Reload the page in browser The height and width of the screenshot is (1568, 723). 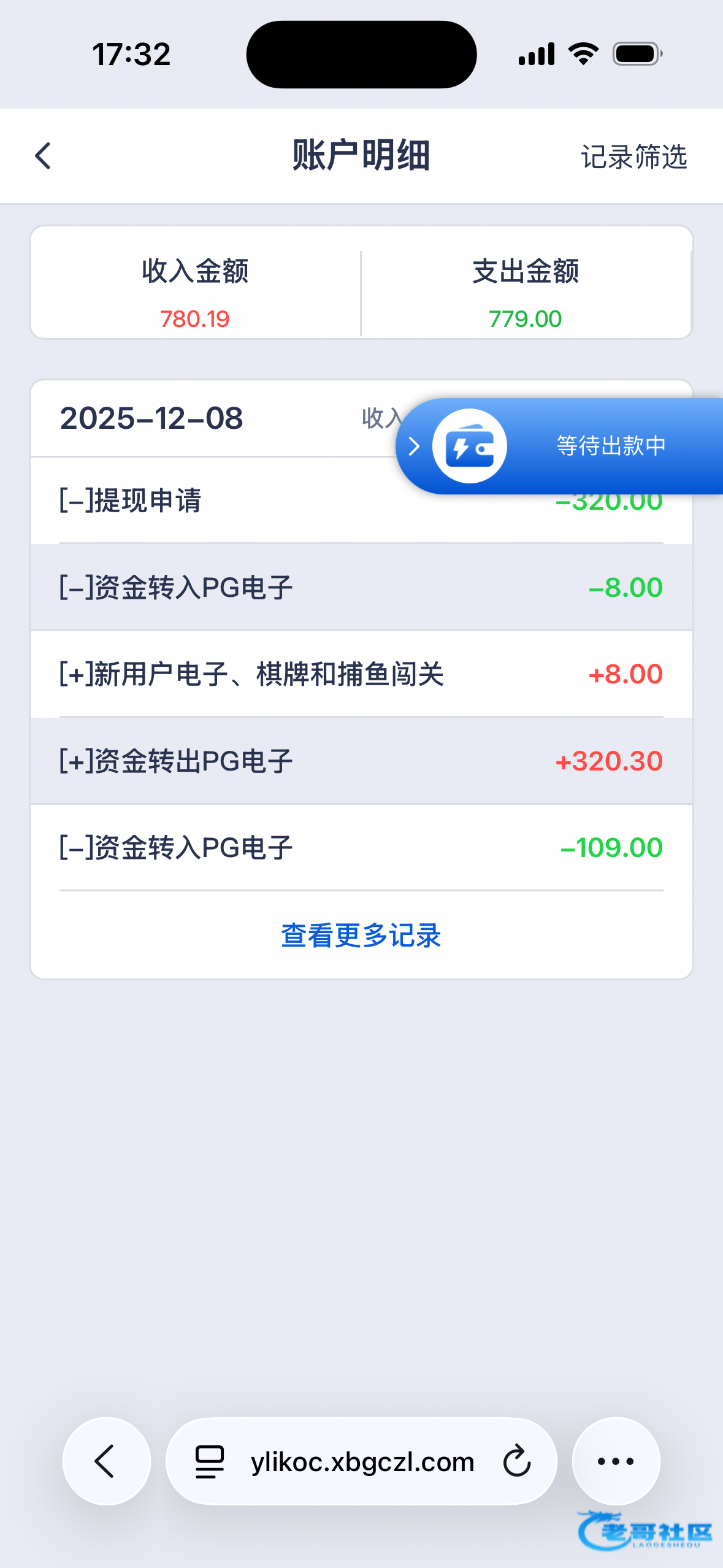pyautogui.click(x=516, y=1461)
